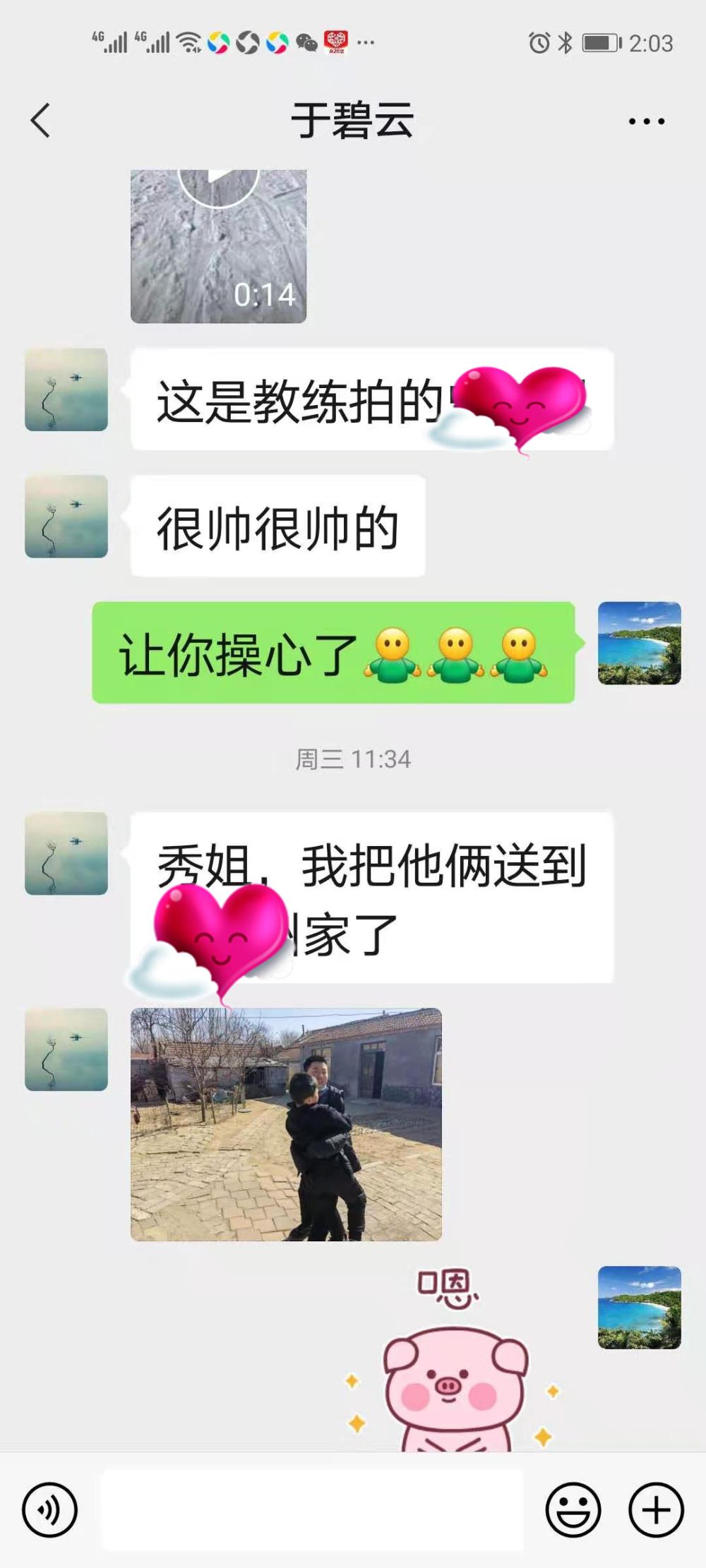Open the plus attachment menu

(656, 1509)
